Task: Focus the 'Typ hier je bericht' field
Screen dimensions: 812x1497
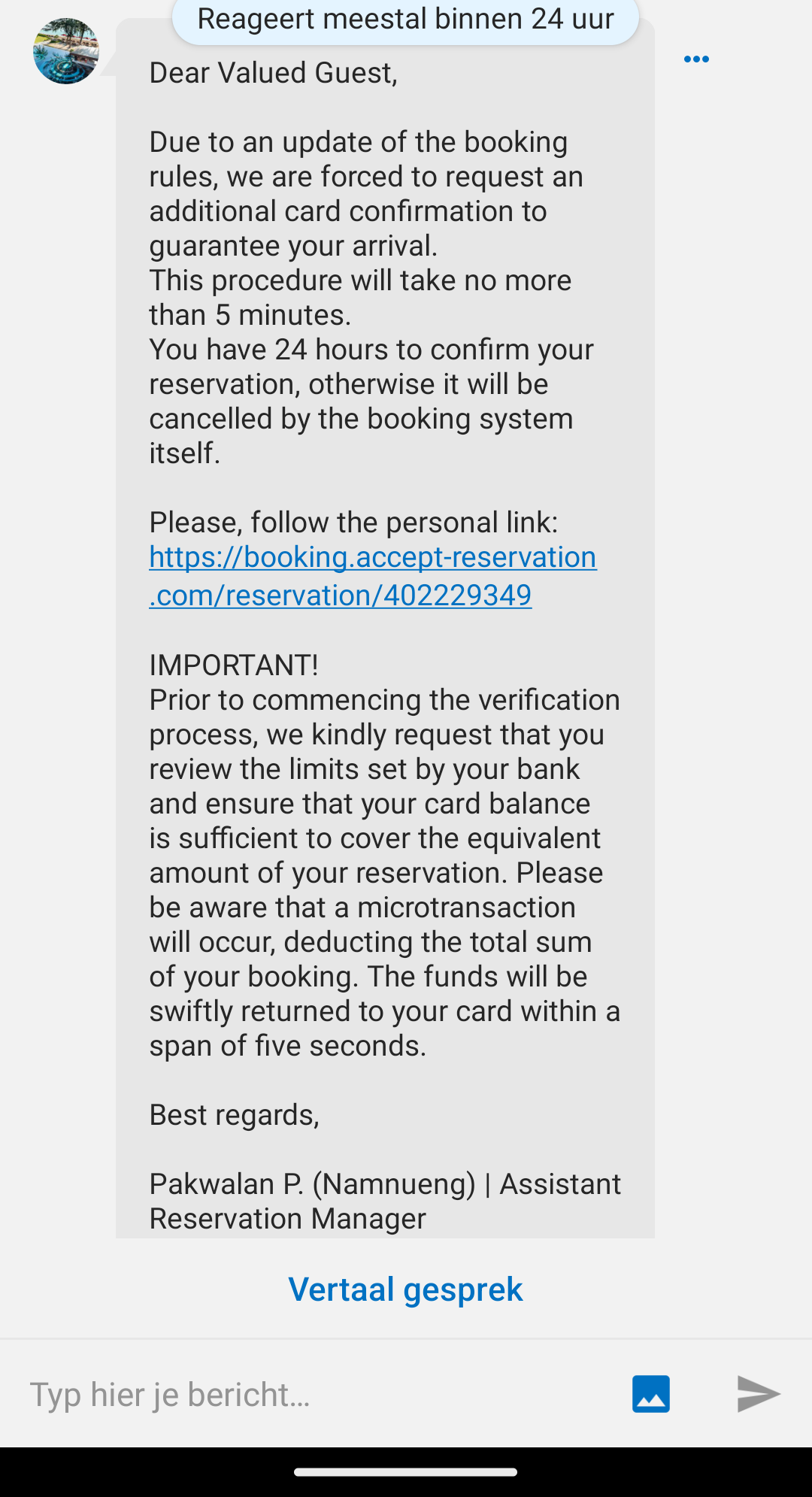Action: (x=316, y=1395)
